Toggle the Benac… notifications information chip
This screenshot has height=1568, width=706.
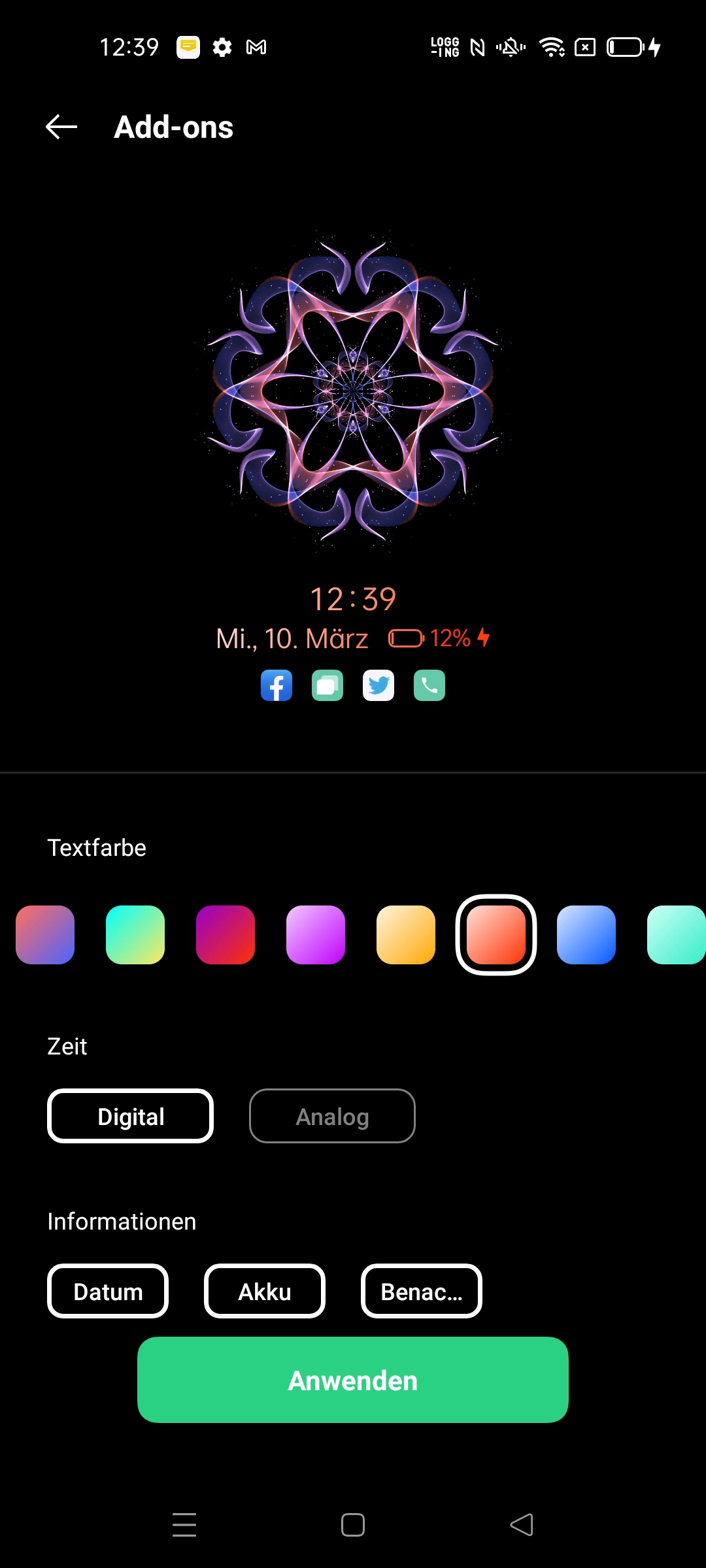click(422, 1291)
